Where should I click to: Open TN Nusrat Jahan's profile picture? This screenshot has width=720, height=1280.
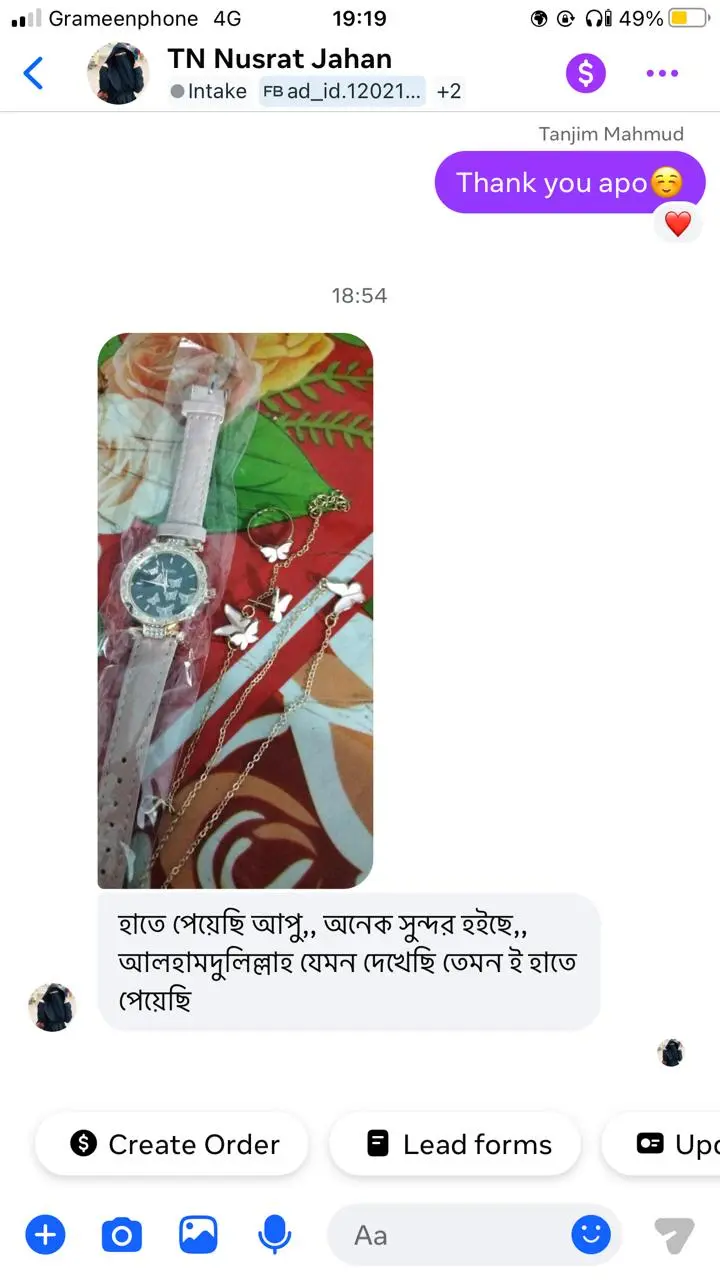click(x=119, y=74)
